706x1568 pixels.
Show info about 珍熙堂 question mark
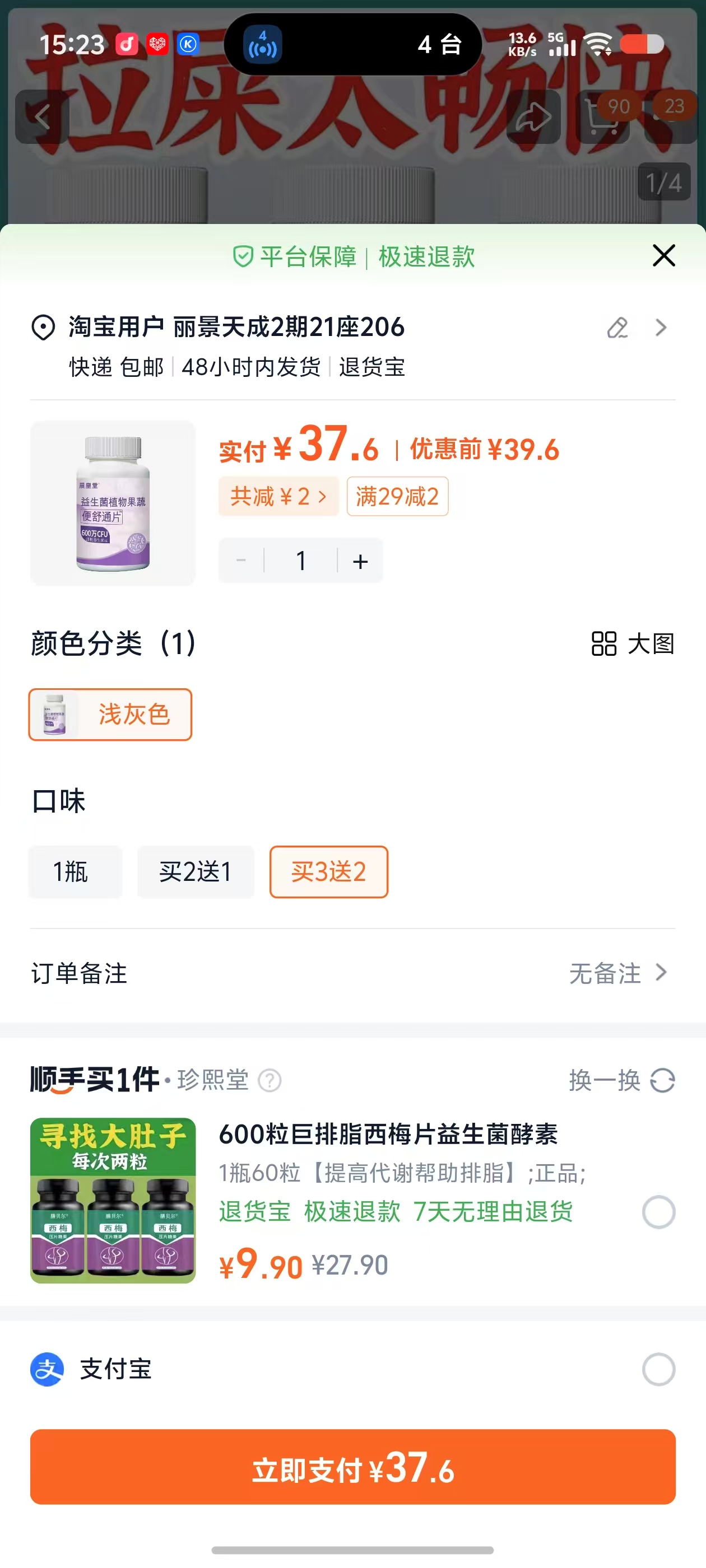click(x=270, y=1081)
